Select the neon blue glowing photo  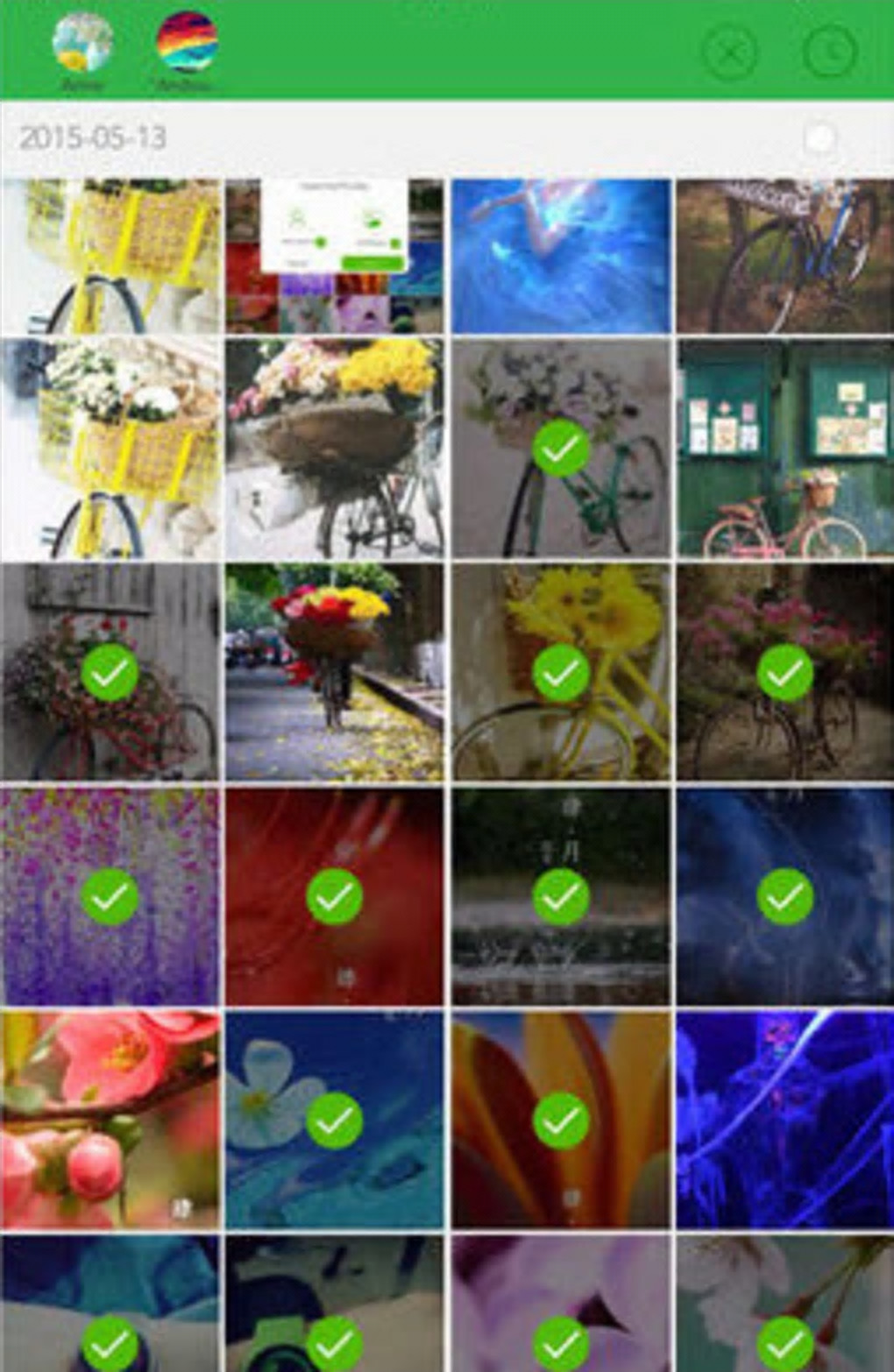784,1120
